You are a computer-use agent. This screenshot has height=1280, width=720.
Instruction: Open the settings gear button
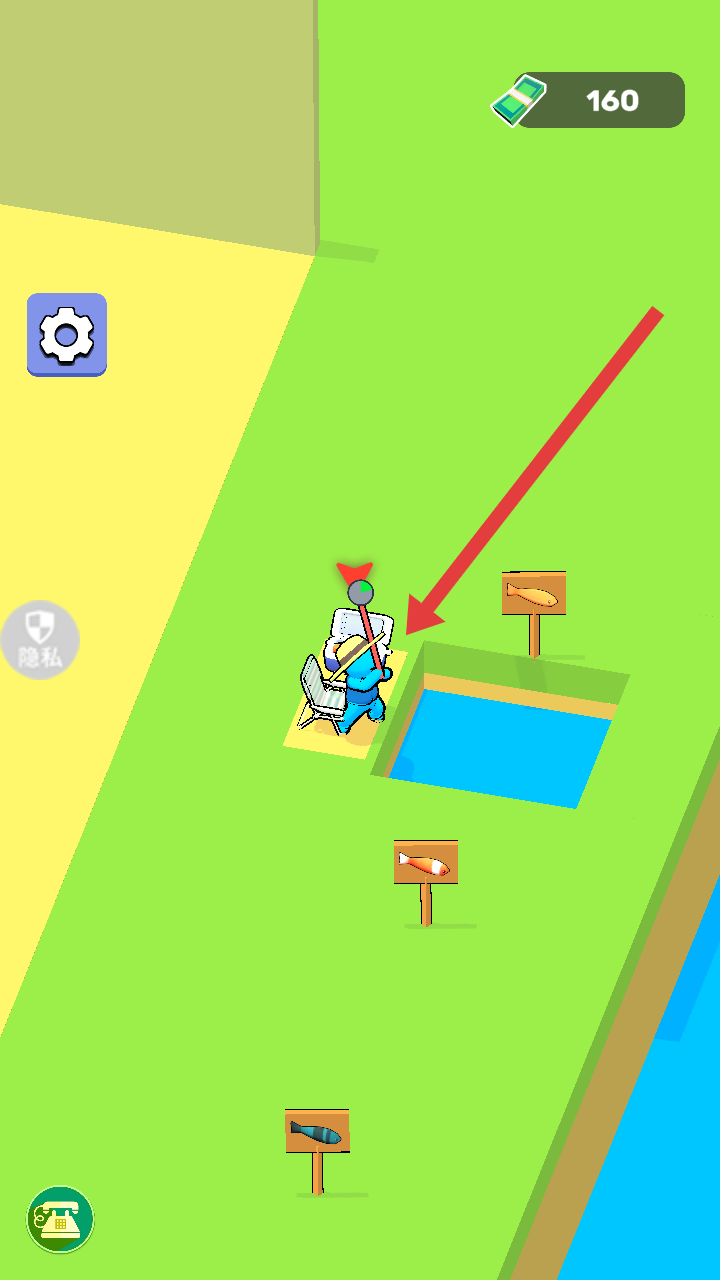67,335
